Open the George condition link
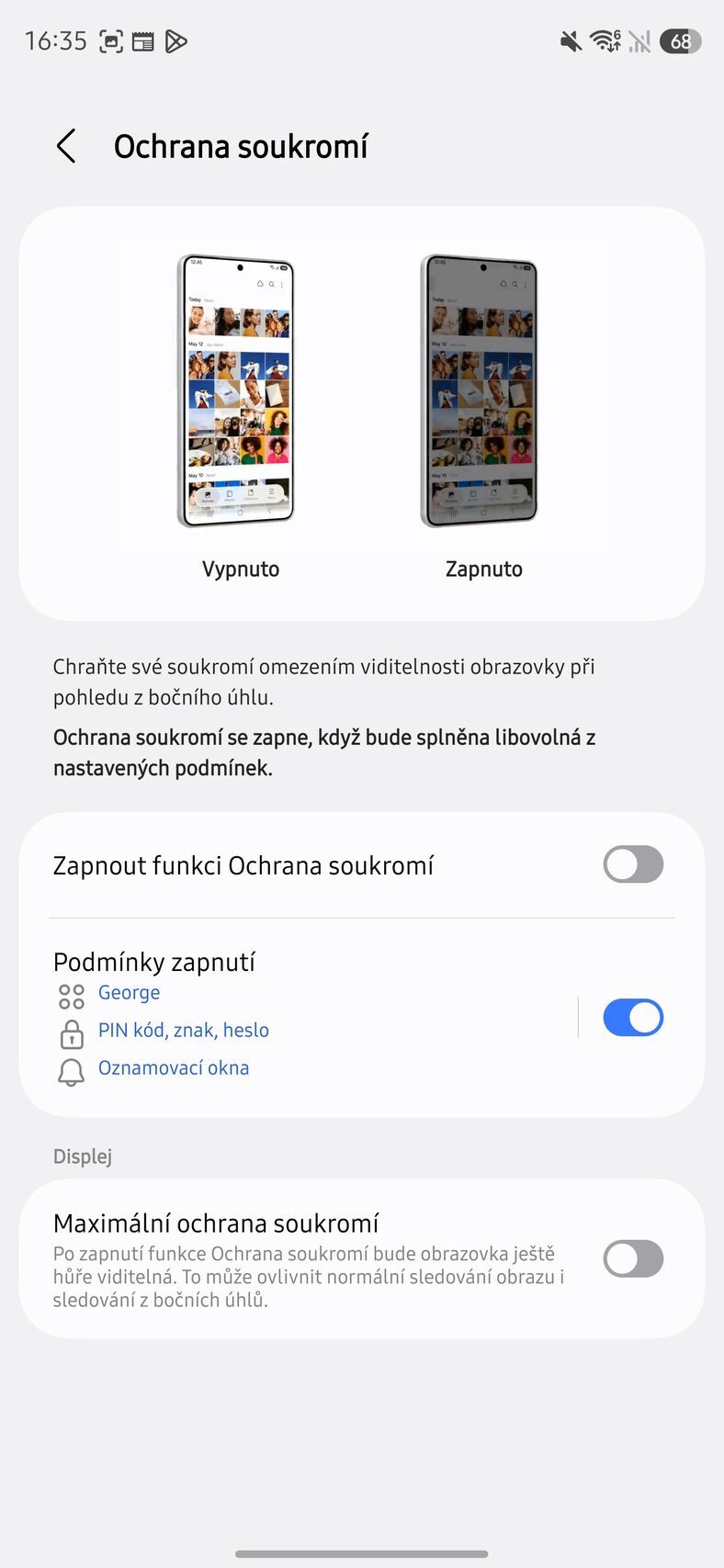The width and height of the screenshot is (724, 1568). click(x=129, y=994)
